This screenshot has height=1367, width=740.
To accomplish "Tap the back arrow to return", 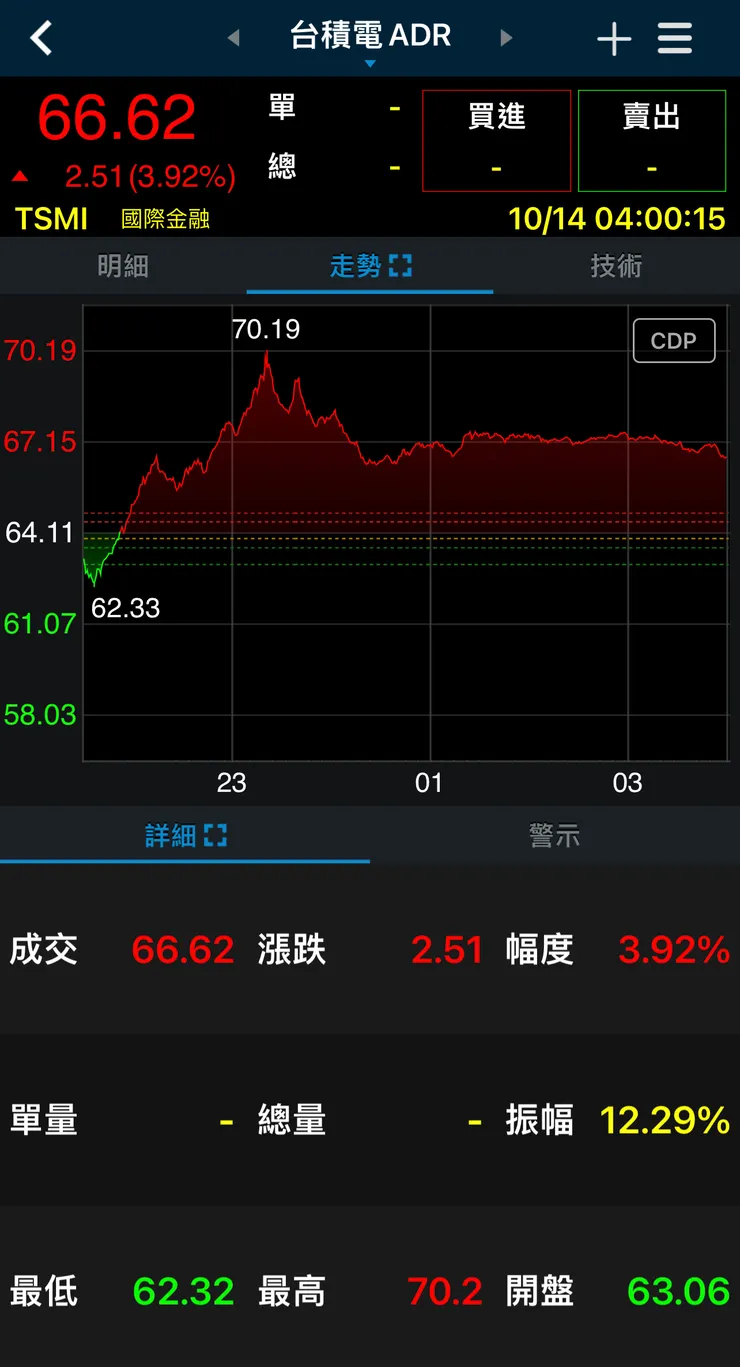I will click(40, 38).
